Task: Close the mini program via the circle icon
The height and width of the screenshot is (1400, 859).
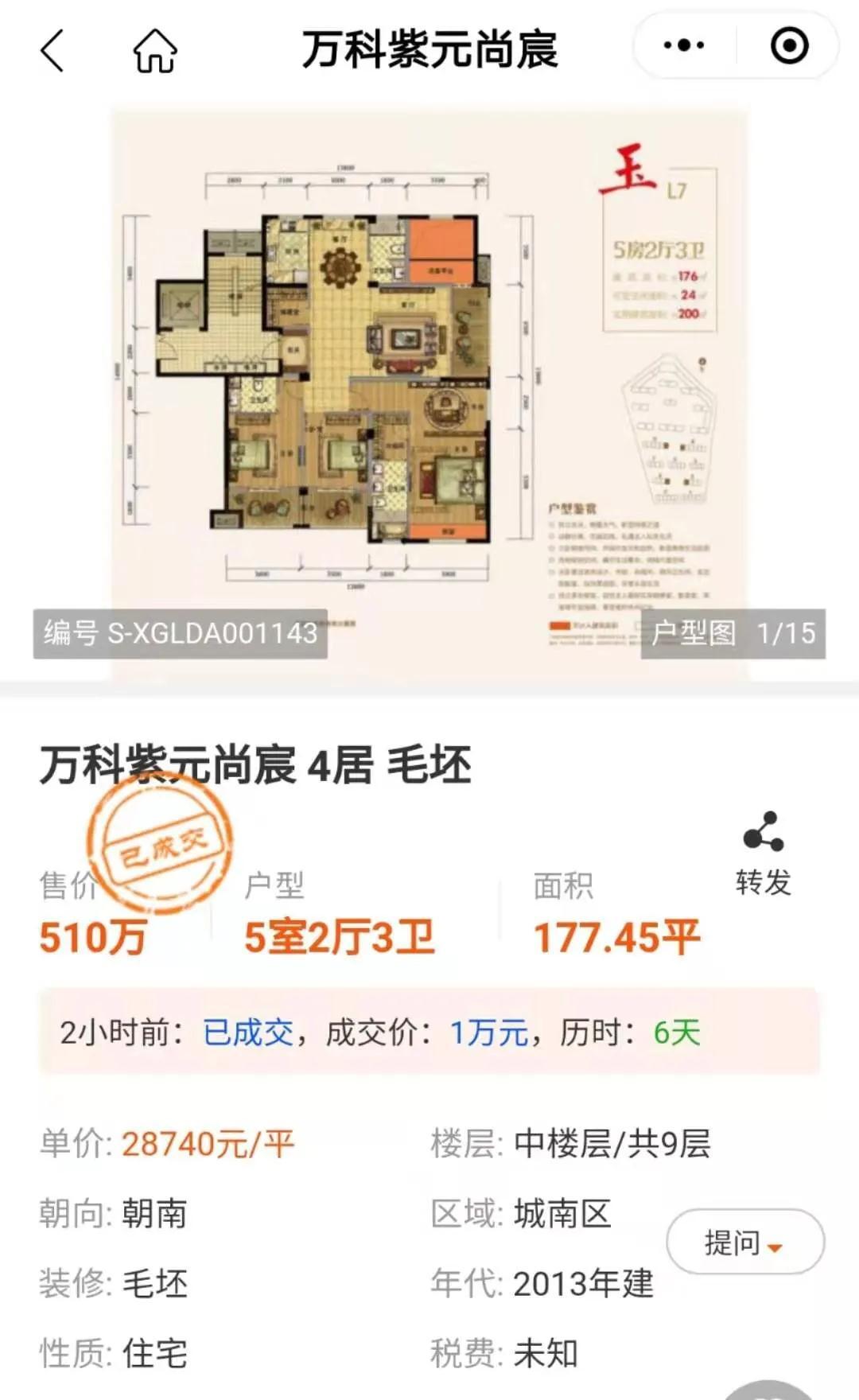Action: pos(789,46)
